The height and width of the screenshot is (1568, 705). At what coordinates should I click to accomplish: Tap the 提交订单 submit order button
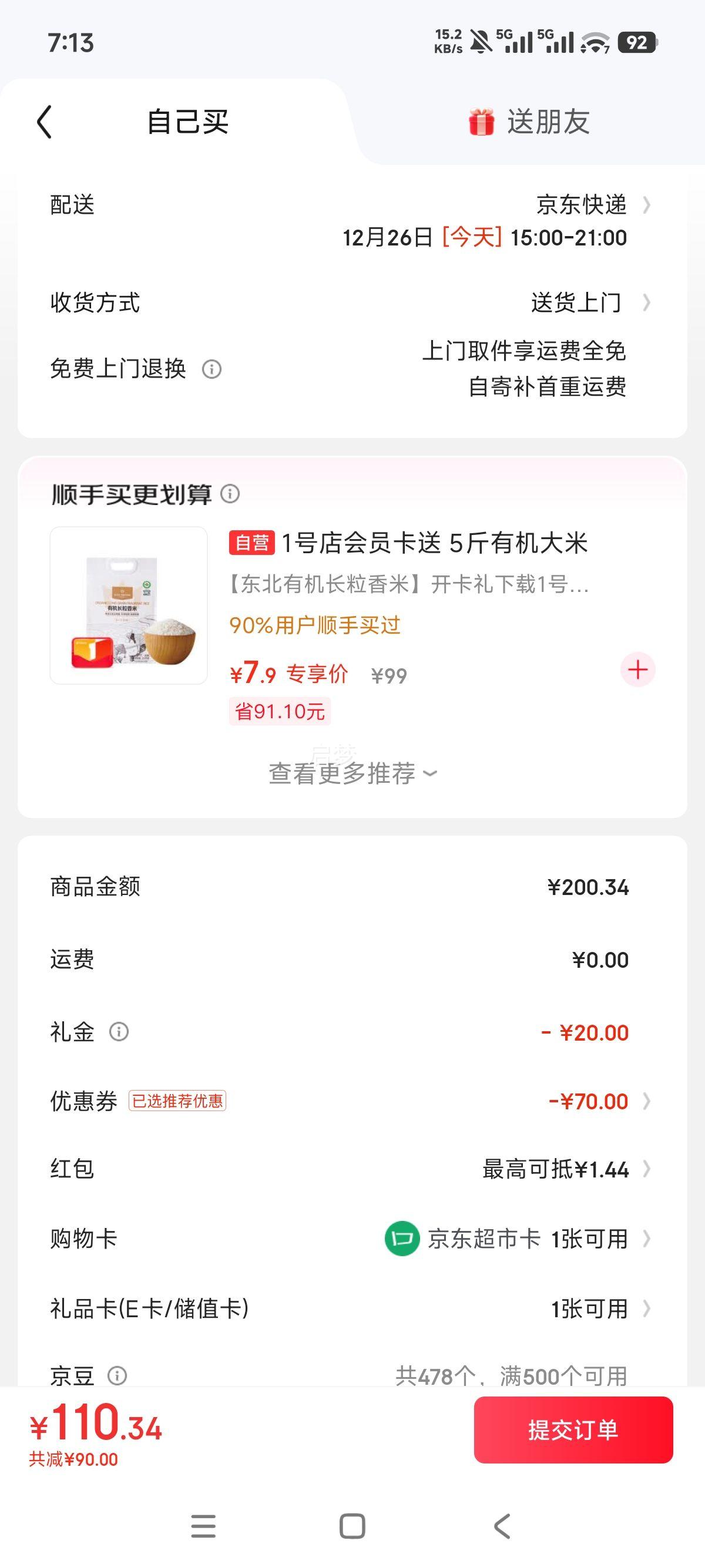point(573,1431)
